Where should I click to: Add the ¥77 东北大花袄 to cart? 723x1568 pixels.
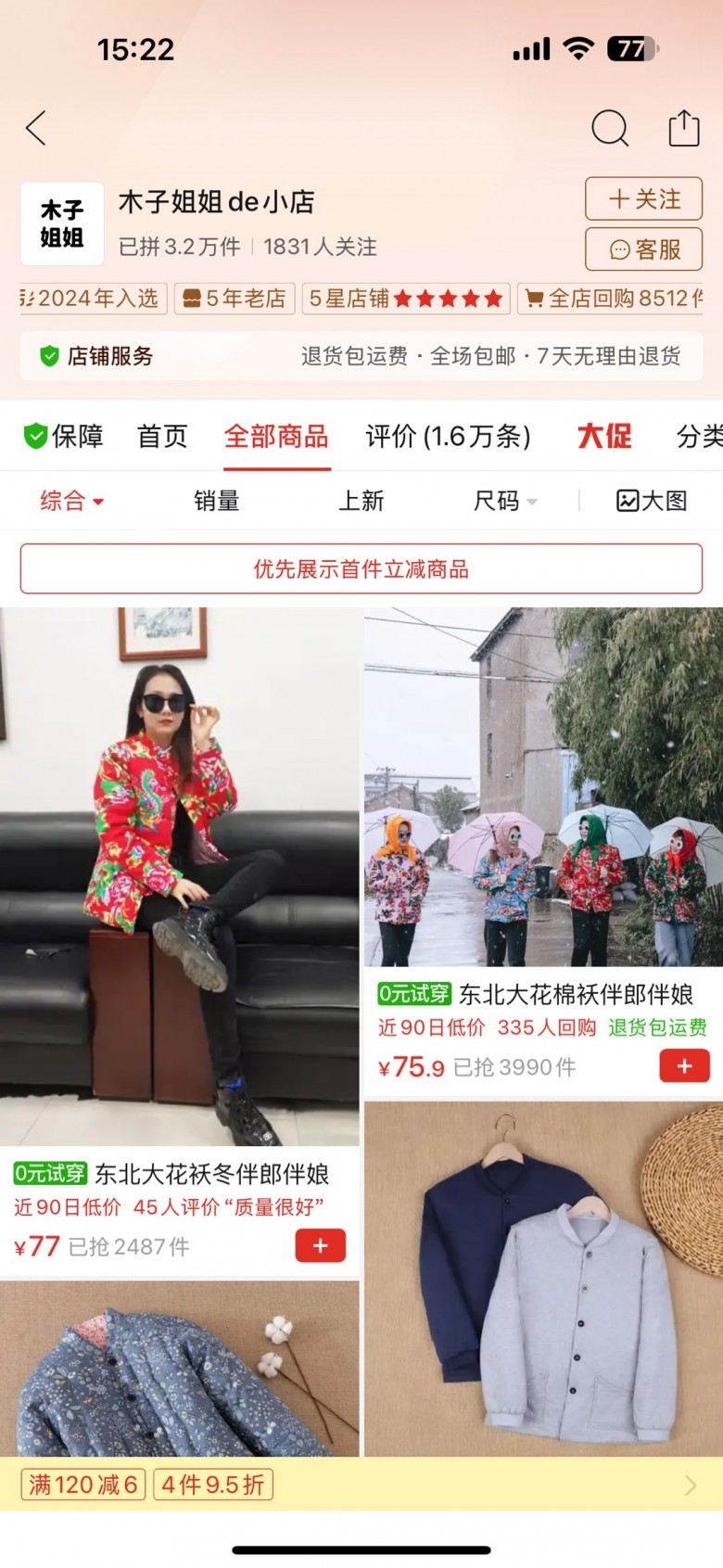coord(320,1245)
